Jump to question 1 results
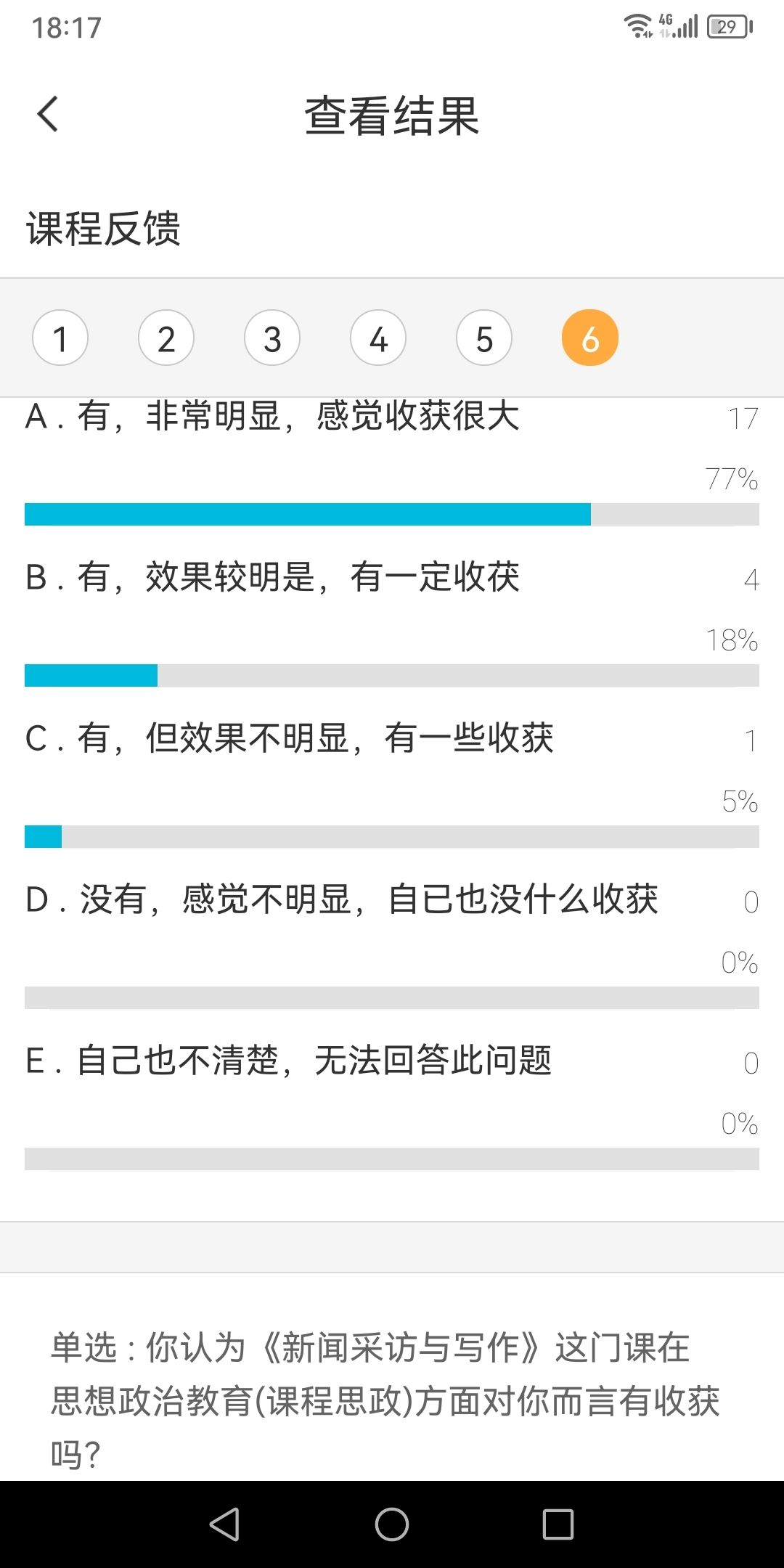The height and width of the screenshot is (1568, 784). click(60, 338)
